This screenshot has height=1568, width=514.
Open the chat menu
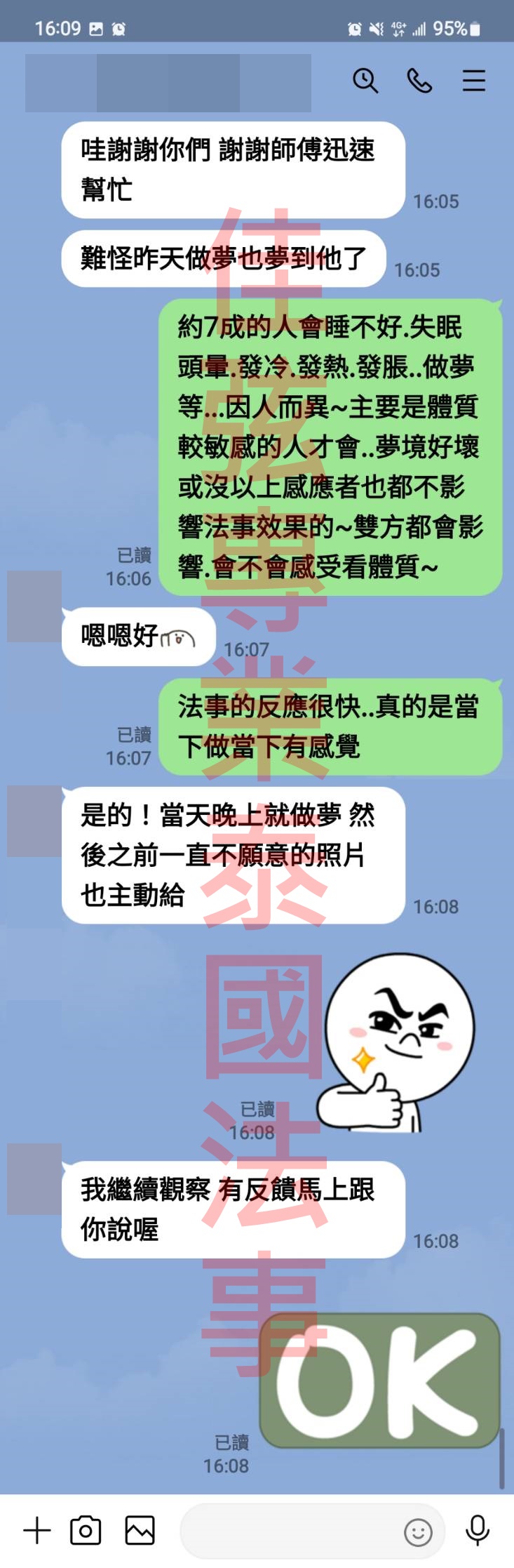tap(474, 81)
